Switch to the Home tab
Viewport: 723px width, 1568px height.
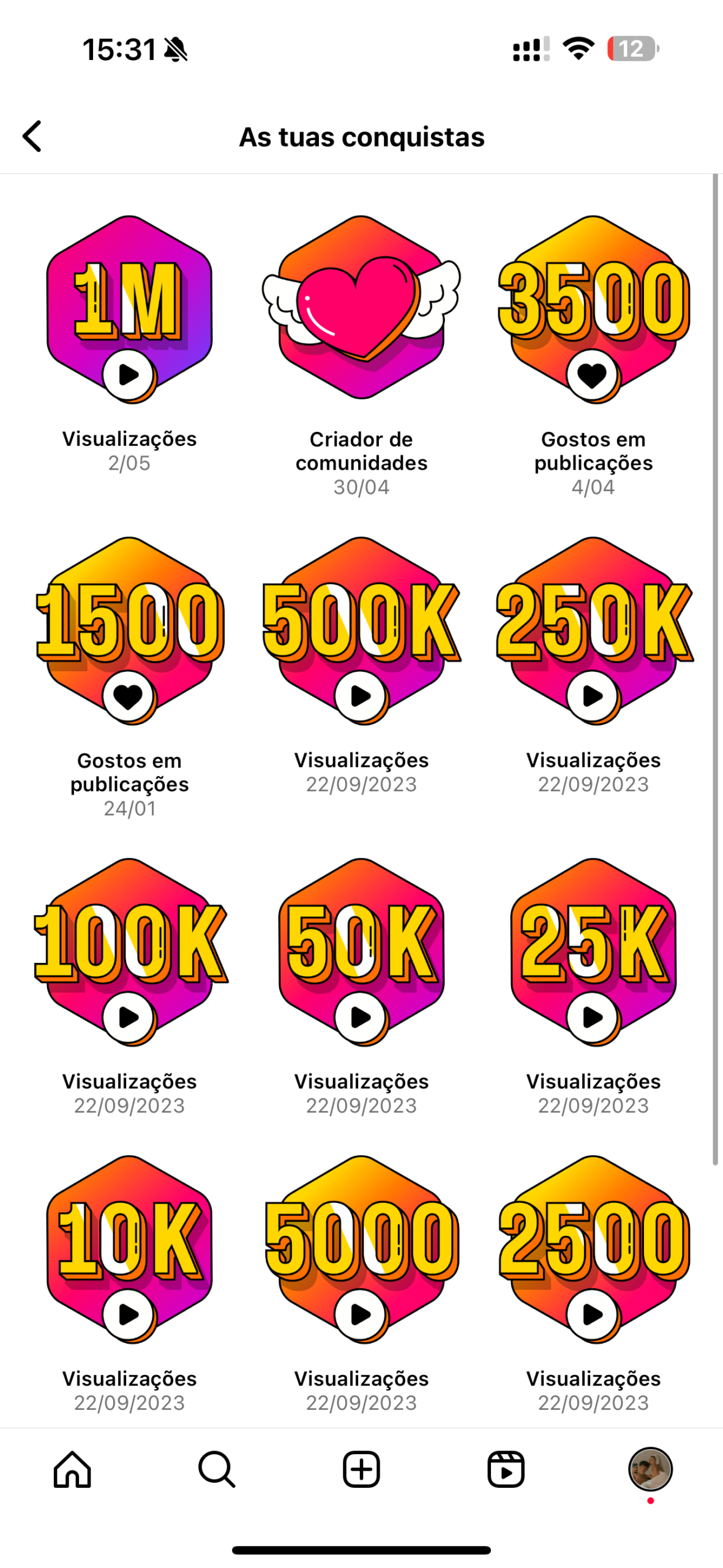(72, 1469)
